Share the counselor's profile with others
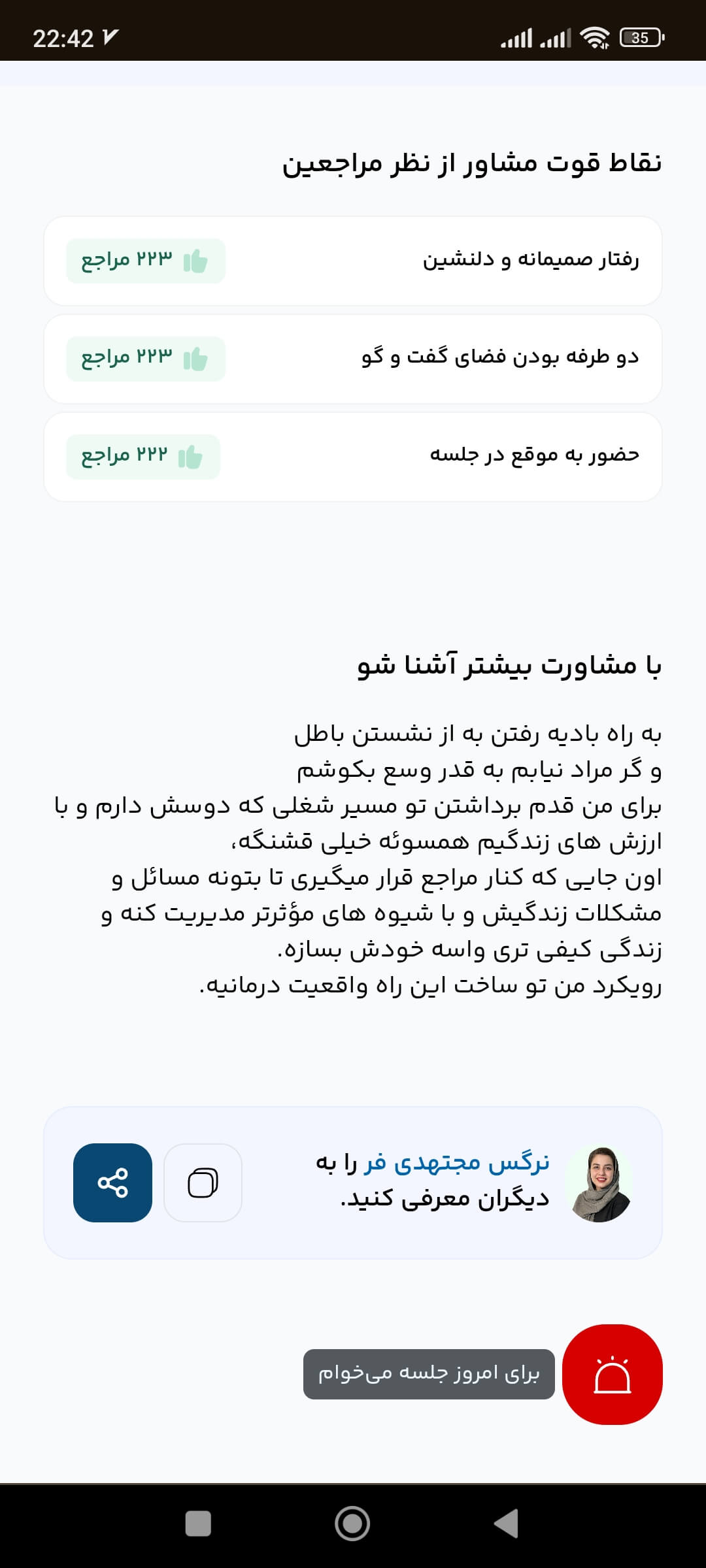The image size is (706, 1568). click(x=112, y=1183)
